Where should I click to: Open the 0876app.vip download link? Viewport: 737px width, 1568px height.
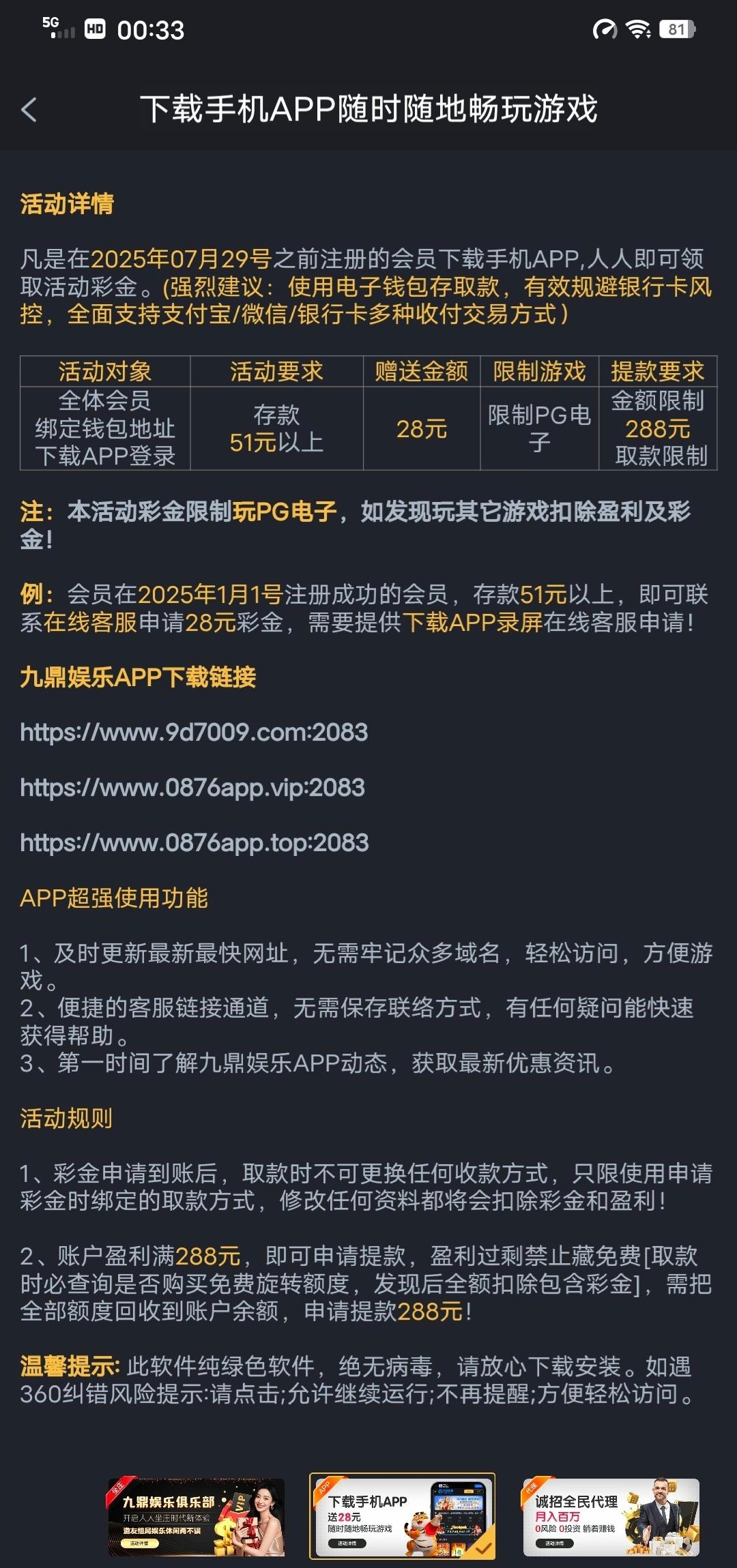pos(192,788)
